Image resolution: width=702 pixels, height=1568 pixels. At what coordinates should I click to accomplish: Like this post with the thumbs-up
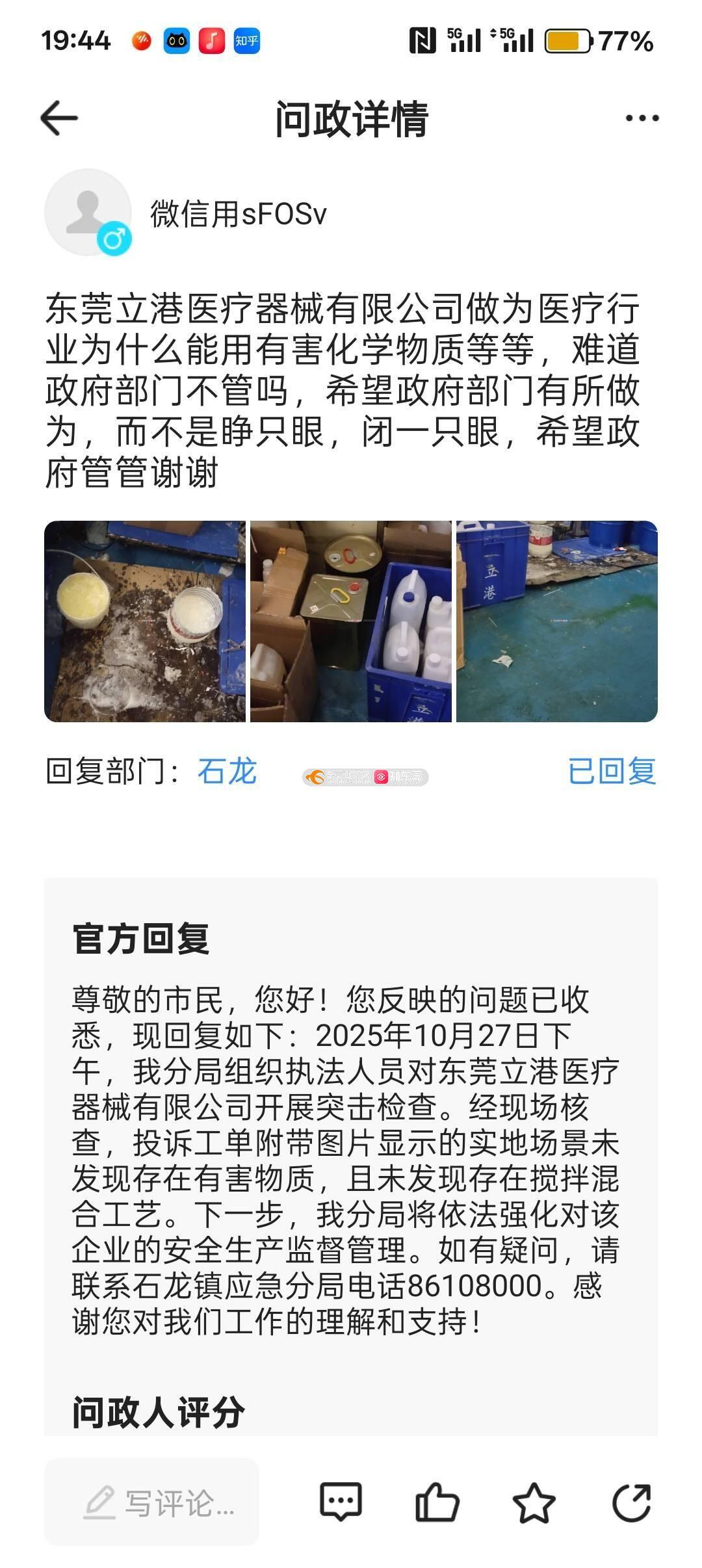[x=437, y=1502]
